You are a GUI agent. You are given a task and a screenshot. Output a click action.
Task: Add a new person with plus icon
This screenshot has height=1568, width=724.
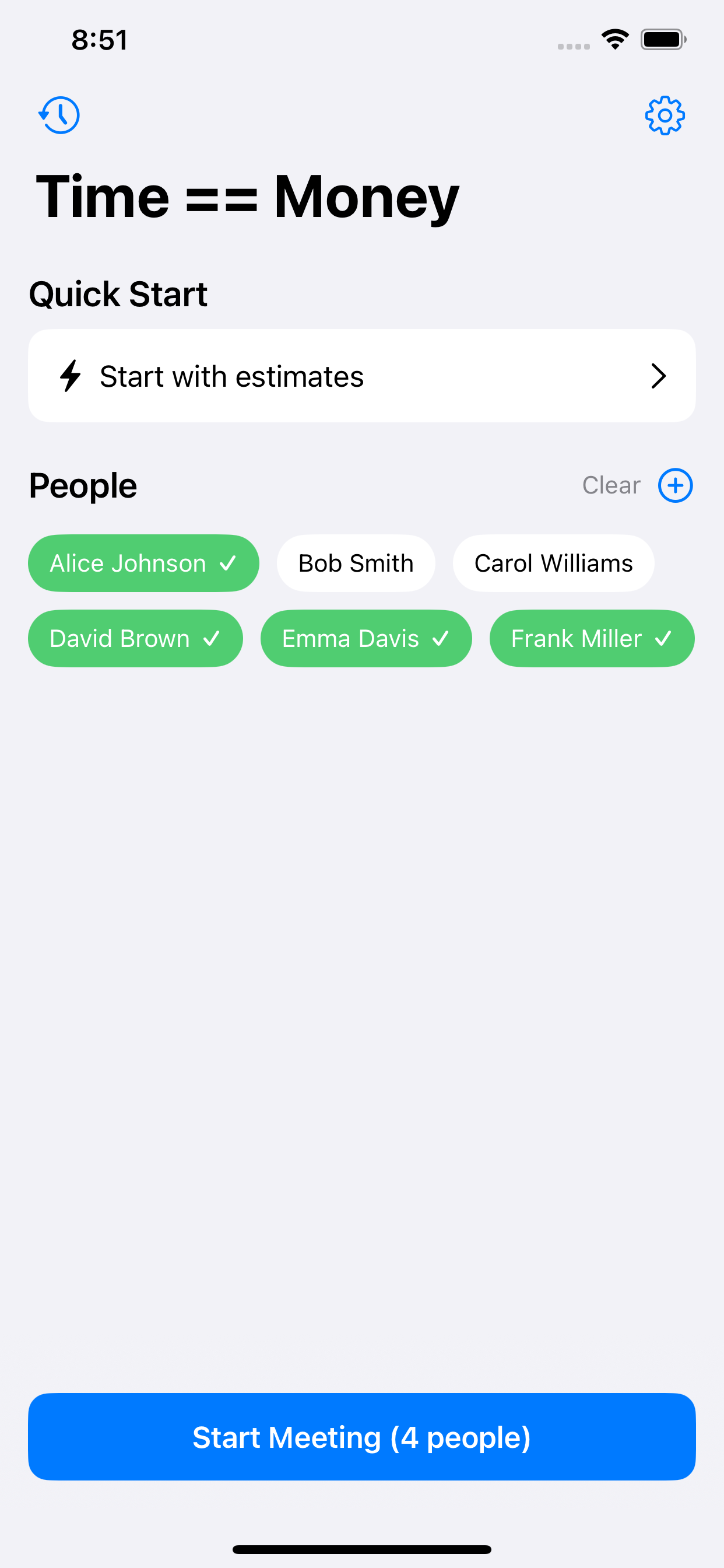[x=676, y=485]
